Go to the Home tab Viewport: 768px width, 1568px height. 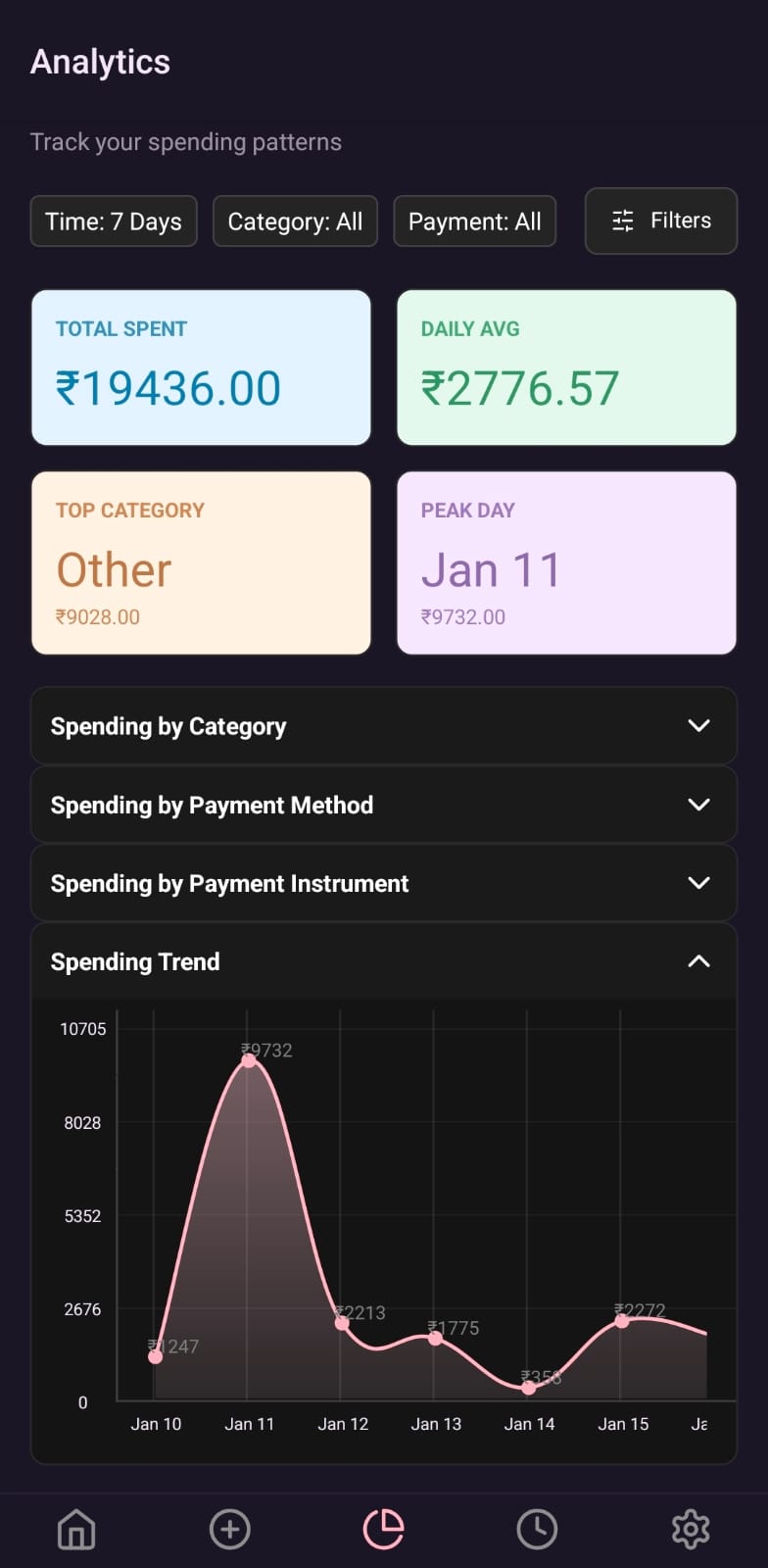(76, 1529)
